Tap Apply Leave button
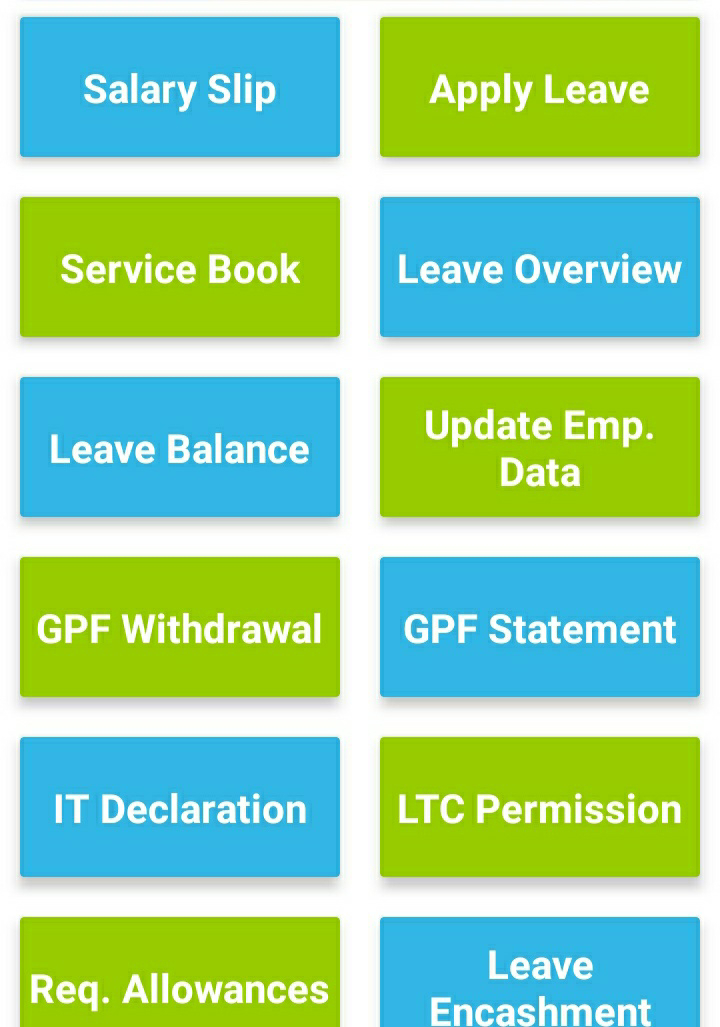 coord(540,88)
